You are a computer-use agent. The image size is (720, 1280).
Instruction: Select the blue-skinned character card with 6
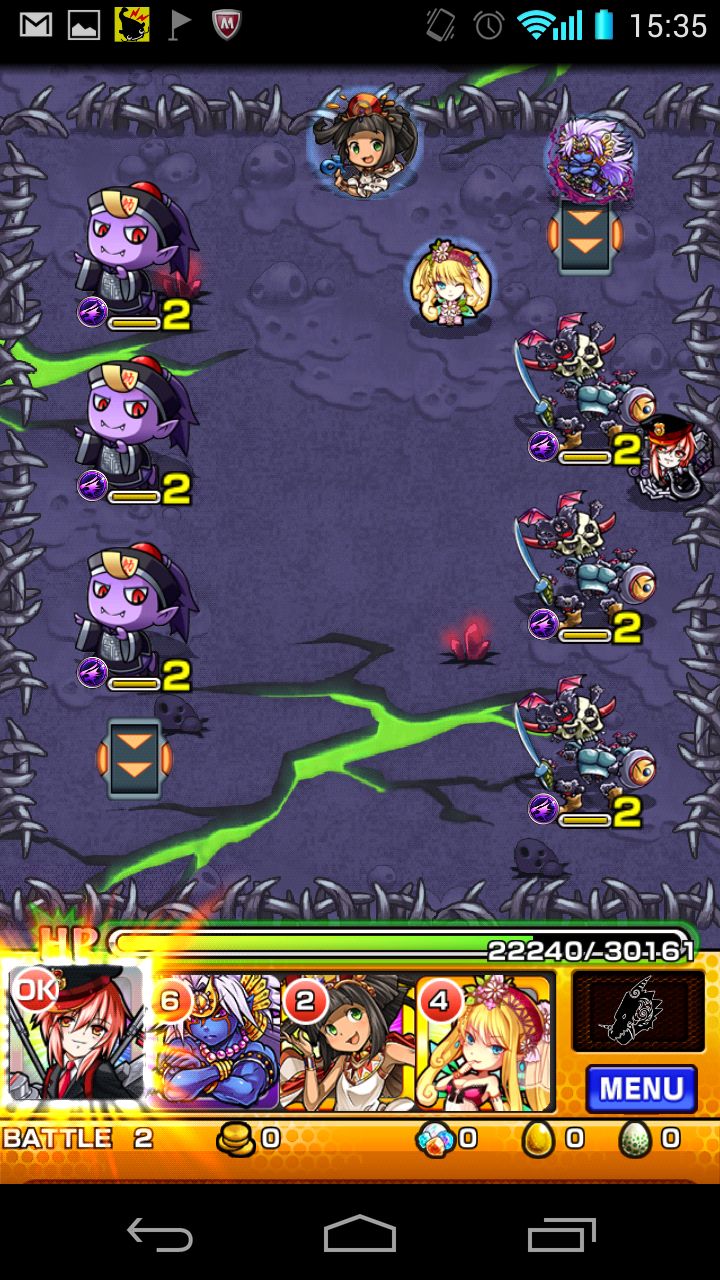(x=217, y=1042)
